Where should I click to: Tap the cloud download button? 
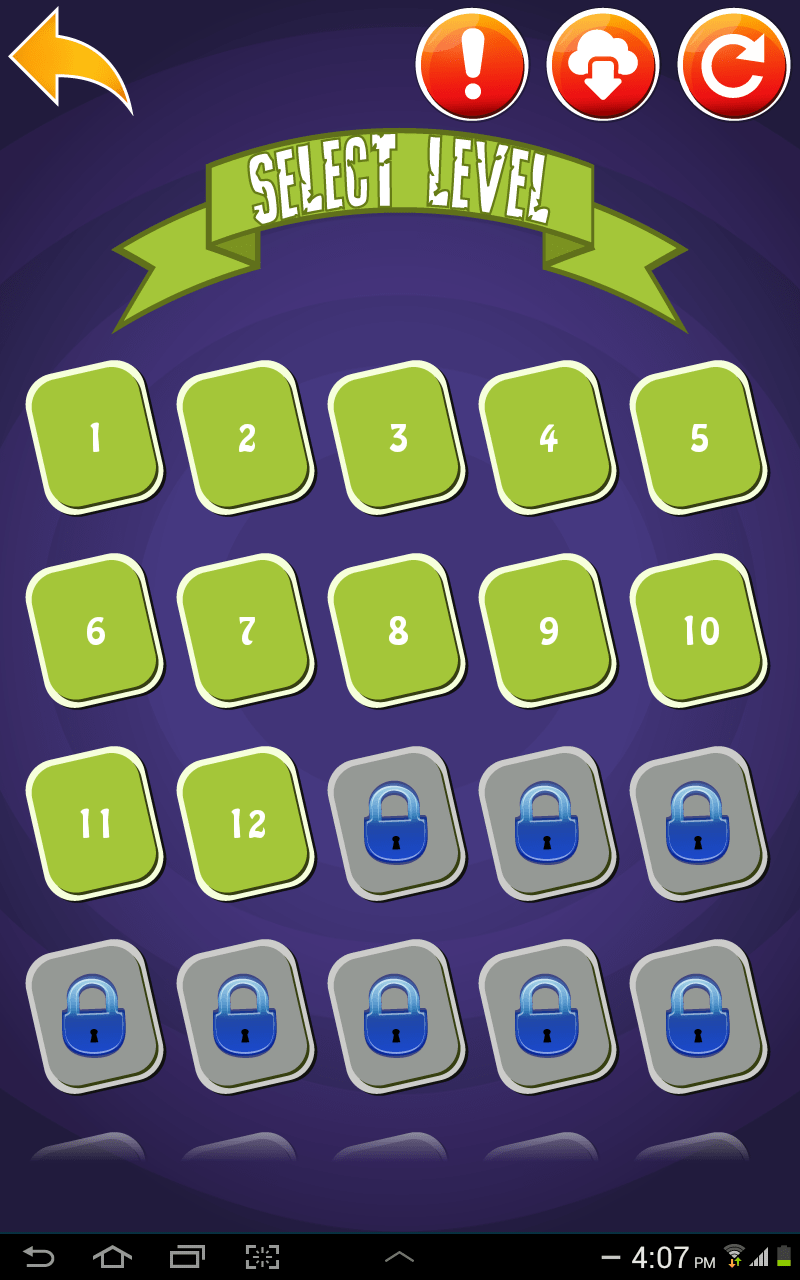pos(603,64)
